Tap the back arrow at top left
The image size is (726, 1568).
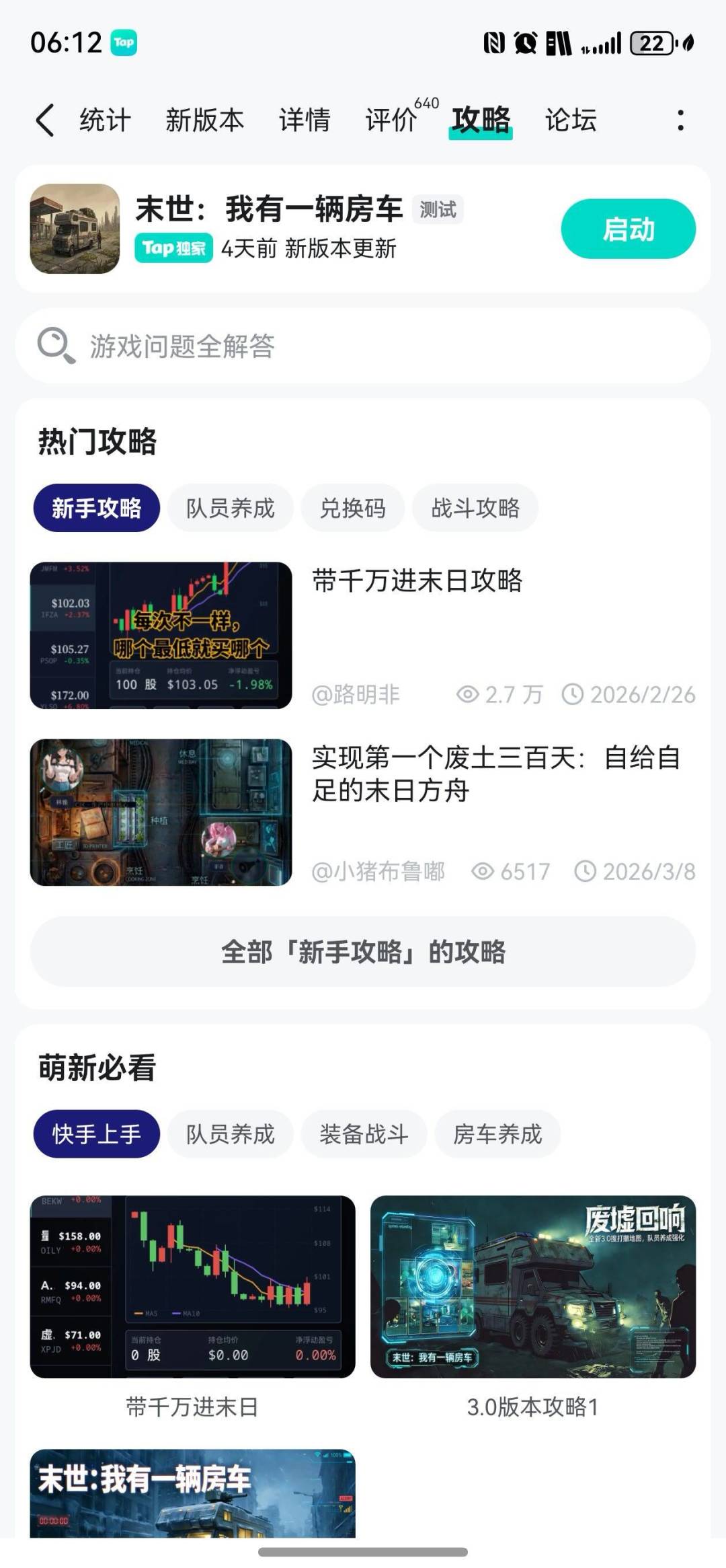click(44, 118)
